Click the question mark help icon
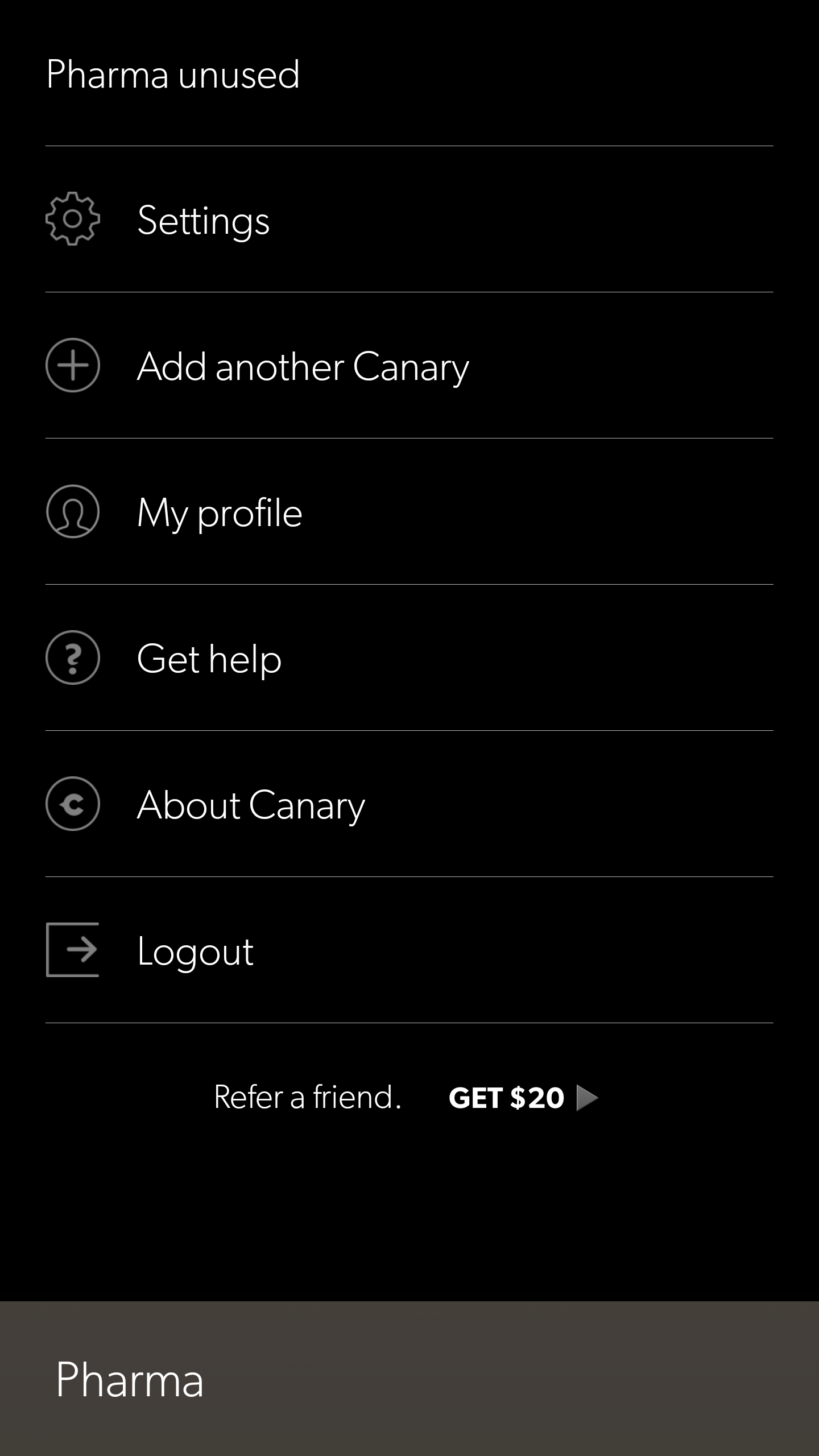819x1456 pixels. 72,657
